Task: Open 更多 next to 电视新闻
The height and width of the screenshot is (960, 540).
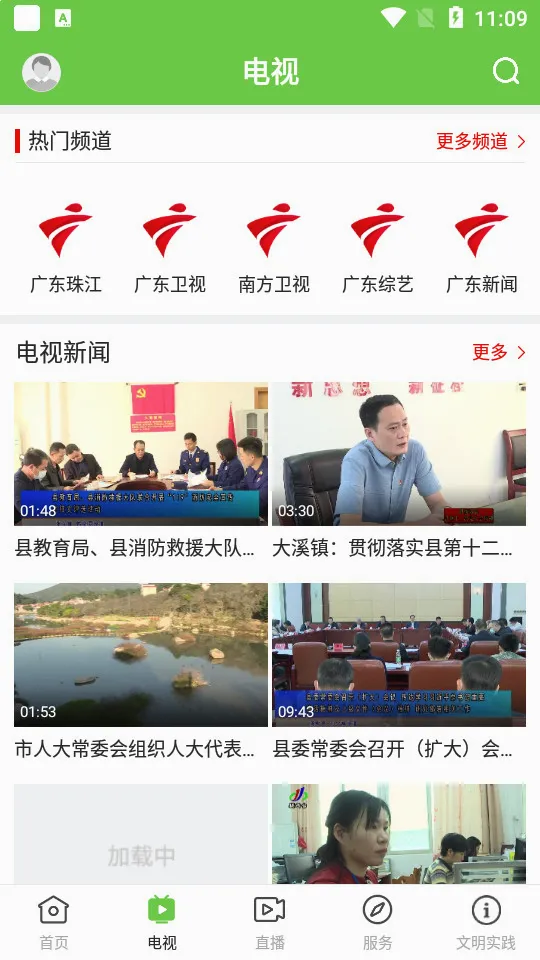Action: 499,352
